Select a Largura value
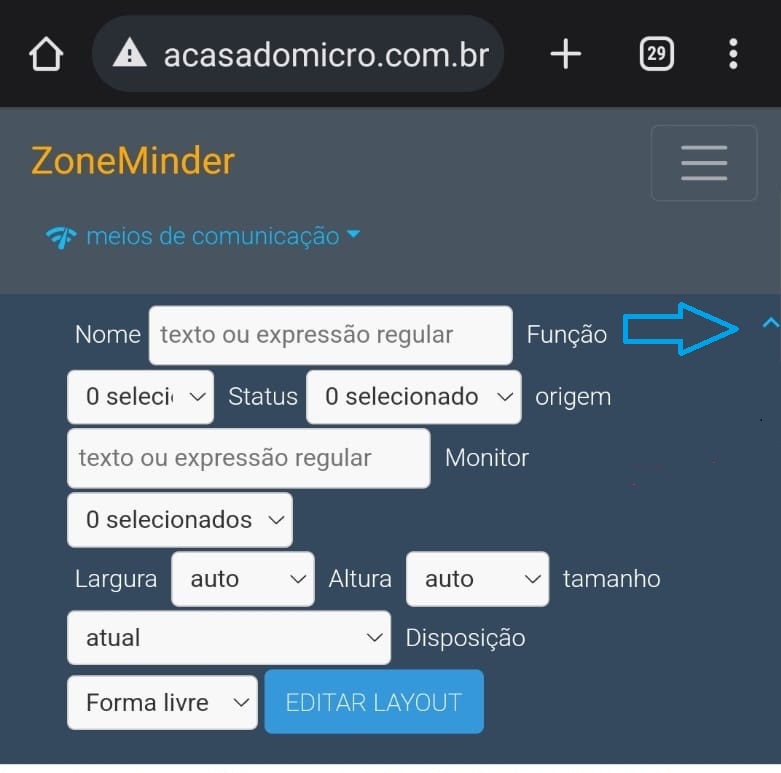The height and width of the screenshot is (773, 781). click(242, 579)
